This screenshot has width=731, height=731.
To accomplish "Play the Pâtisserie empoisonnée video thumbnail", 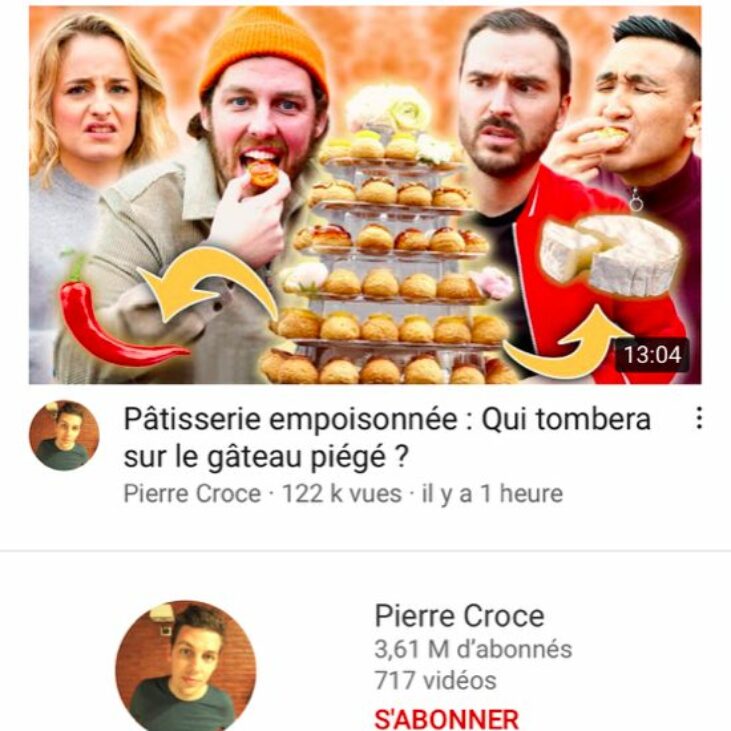I will point(365,195).
